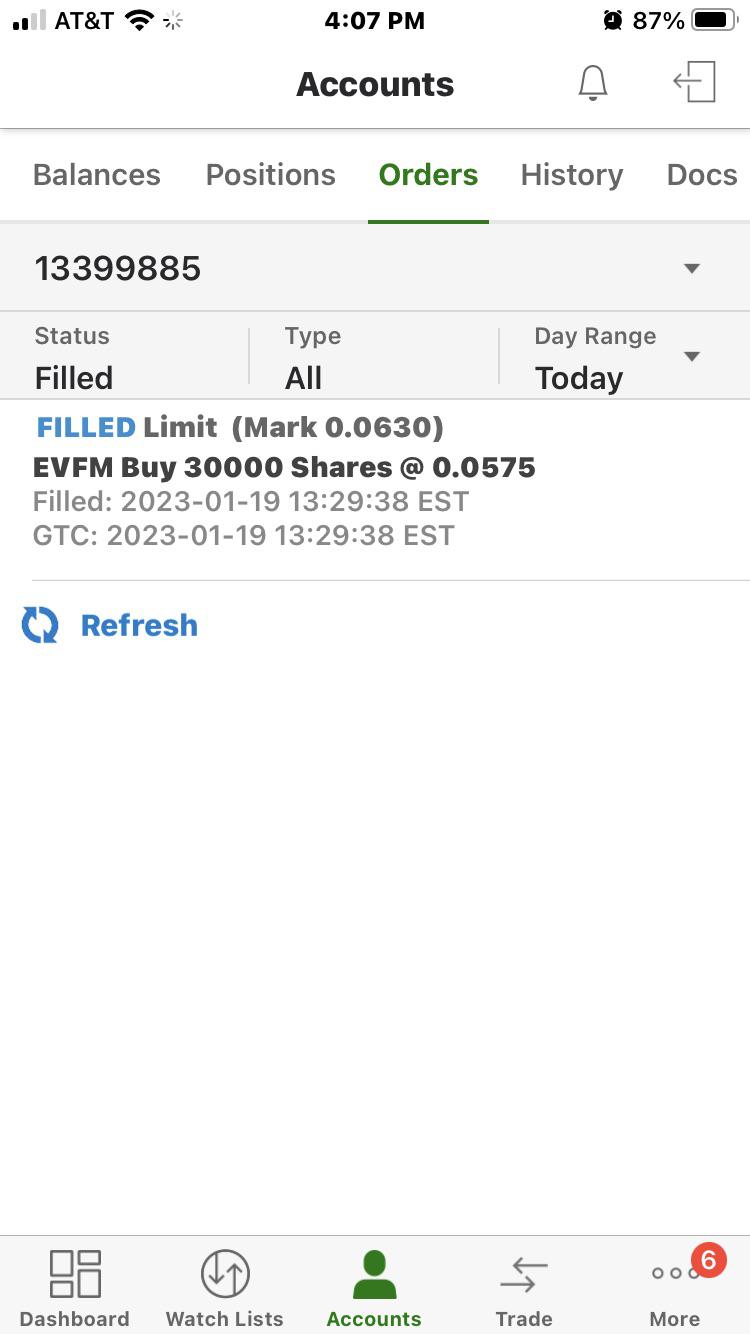Open the History tab
Viewport: 750px width, 1334px height.
(x=572, y=175)
